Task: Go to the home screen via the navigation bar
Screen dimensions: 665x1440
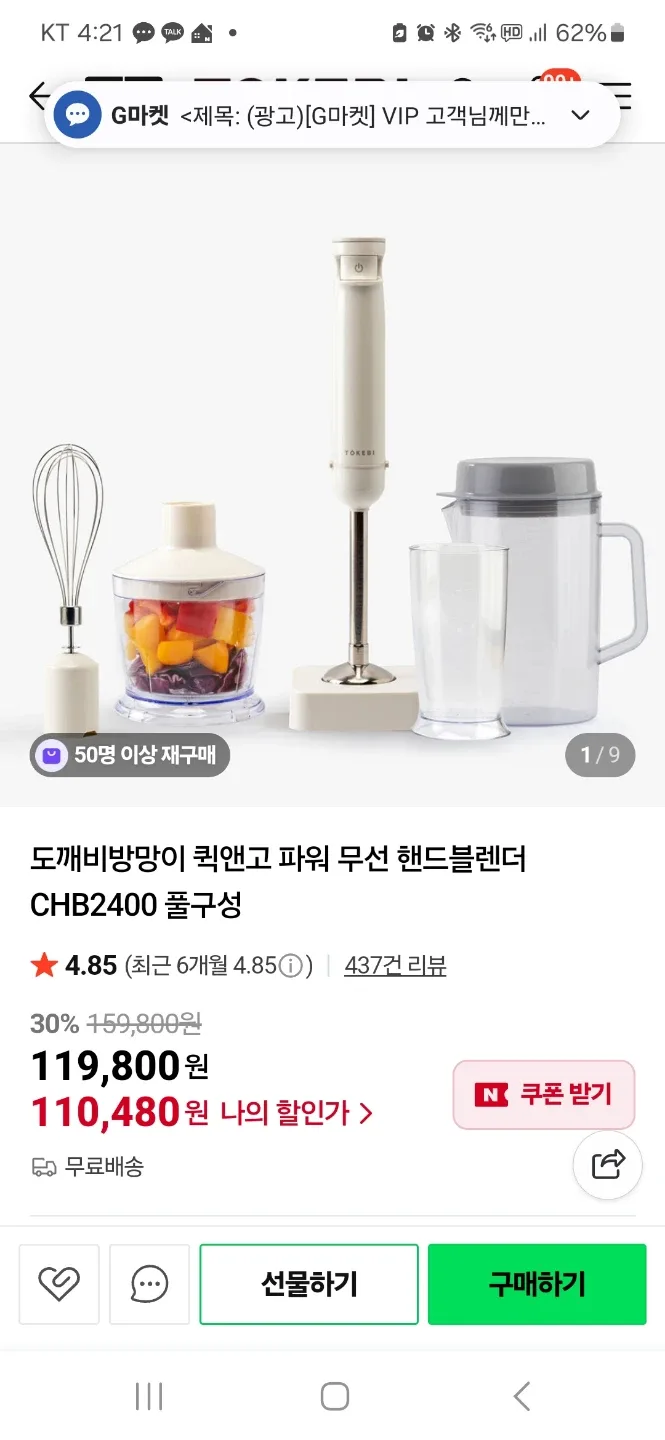Action: 334,1396
